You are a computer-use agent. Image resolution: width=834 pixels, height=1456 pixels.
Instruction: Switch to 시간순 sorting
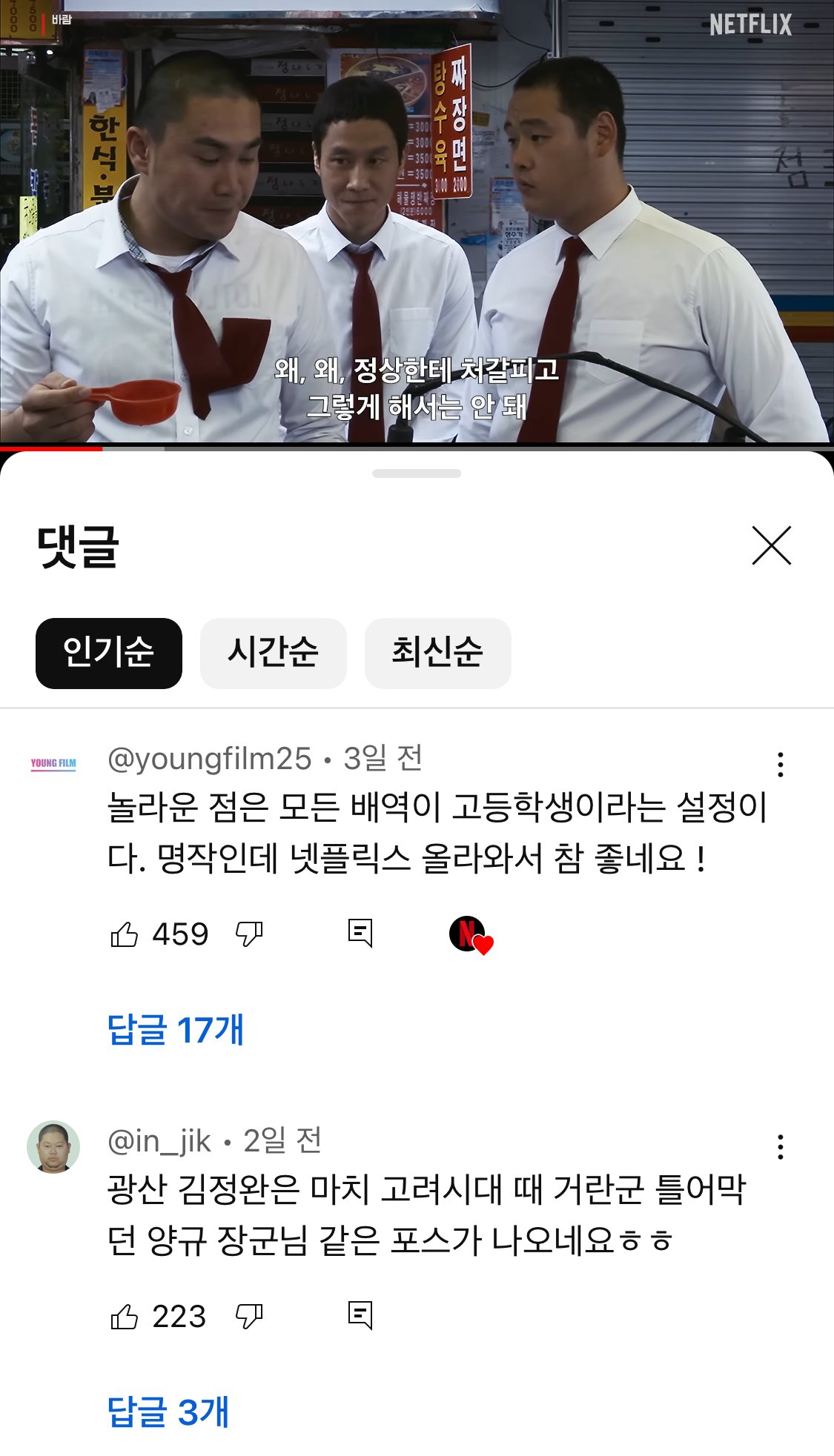[273, 653]
